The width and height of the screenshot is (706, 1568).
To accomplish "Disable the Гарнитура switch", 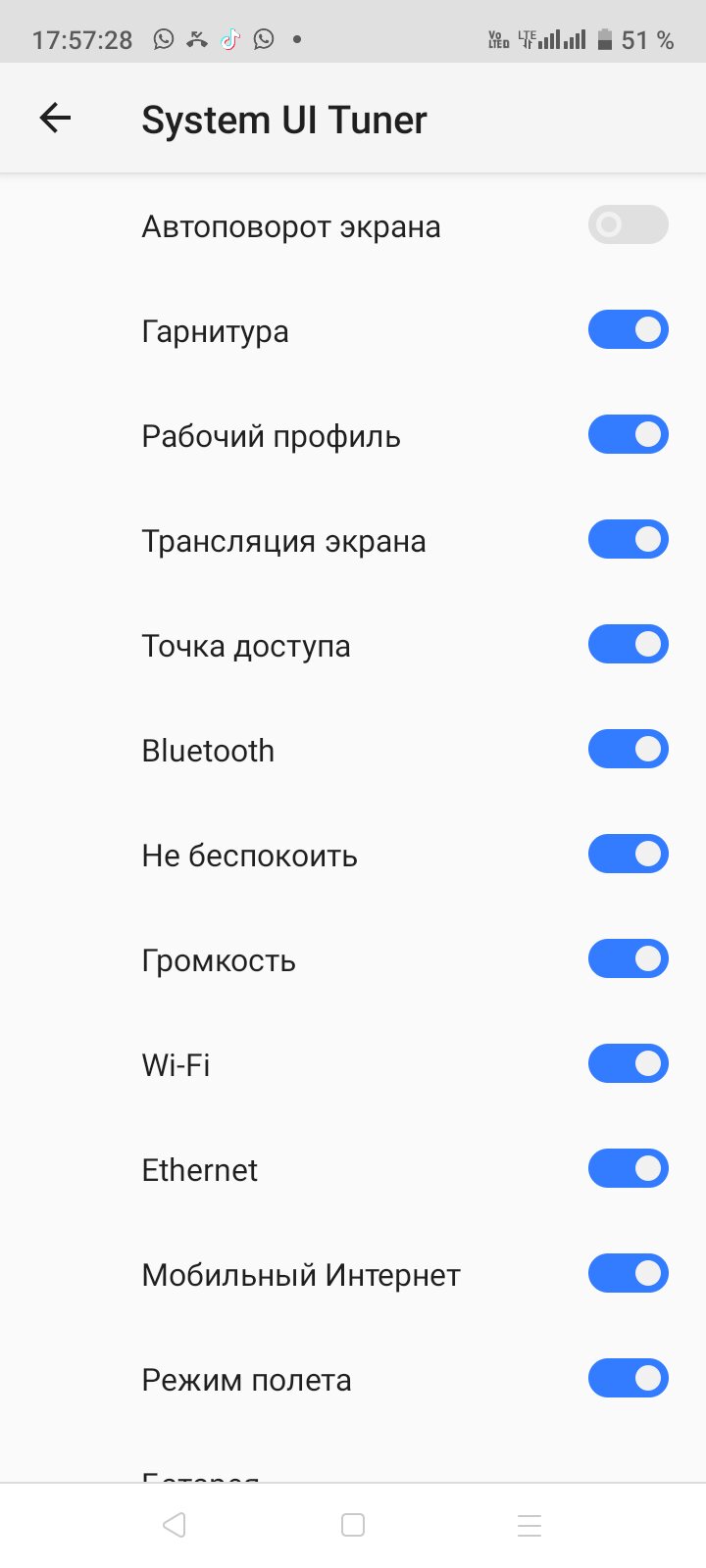I will point(628,329).
